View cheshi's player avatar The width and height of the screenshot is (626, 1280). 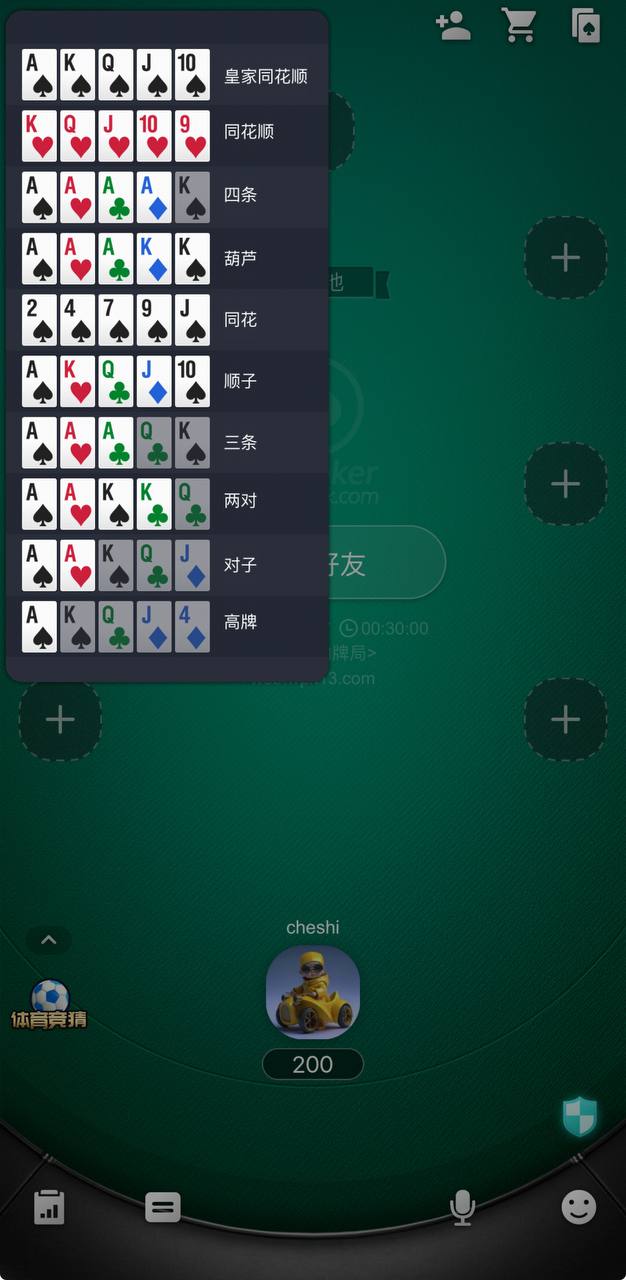coord(313,993)
